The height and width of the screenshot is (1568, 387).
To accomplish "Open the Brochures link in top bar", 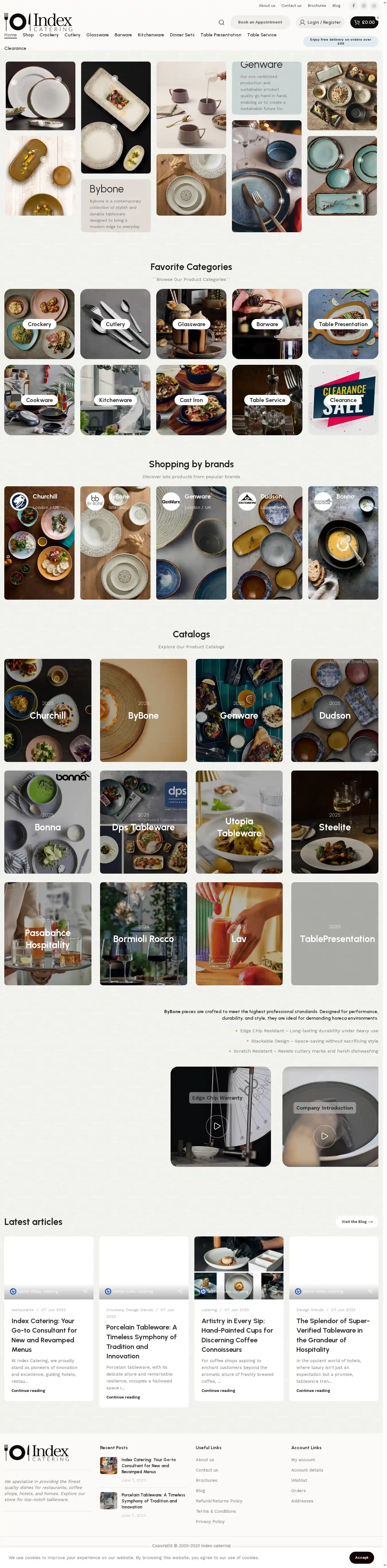I will tap(316, 6).
